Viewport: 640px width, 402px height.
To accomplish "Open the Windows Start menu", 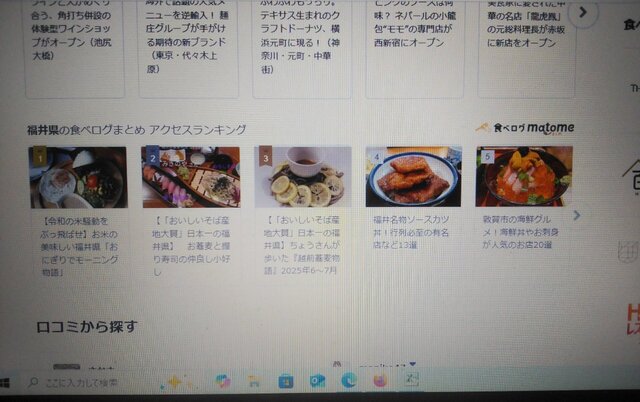I will [5, 383].
